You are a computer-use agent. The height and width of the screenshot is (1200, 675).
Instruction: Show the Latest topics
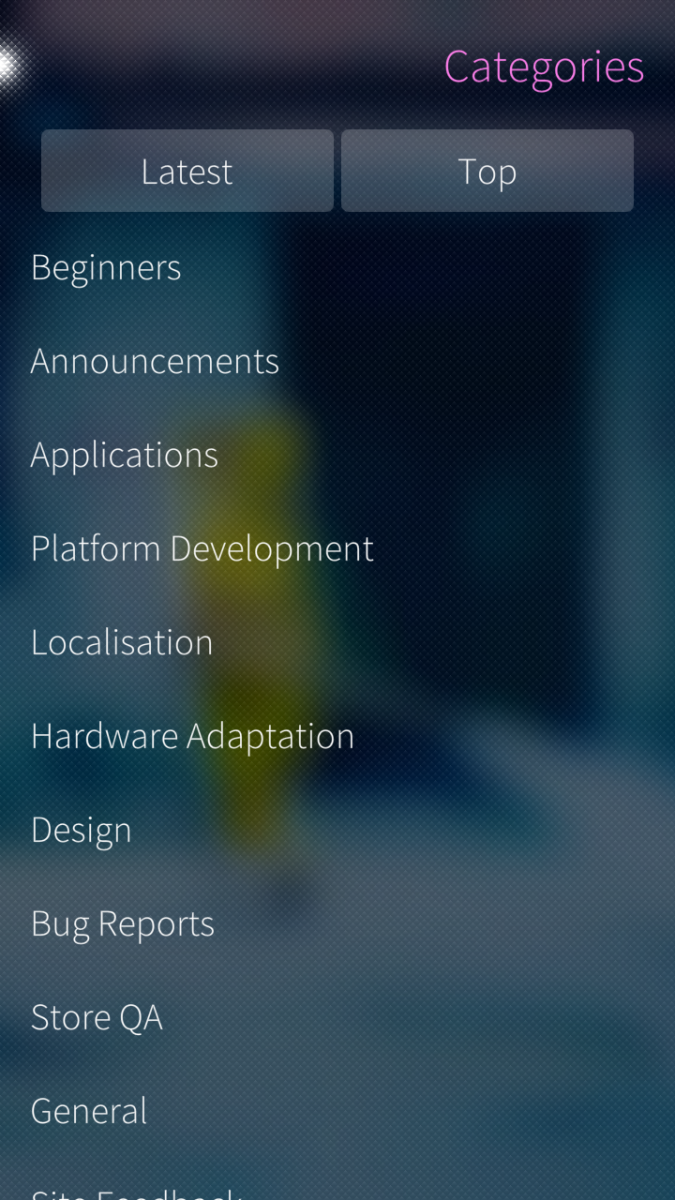click(187, 171)
